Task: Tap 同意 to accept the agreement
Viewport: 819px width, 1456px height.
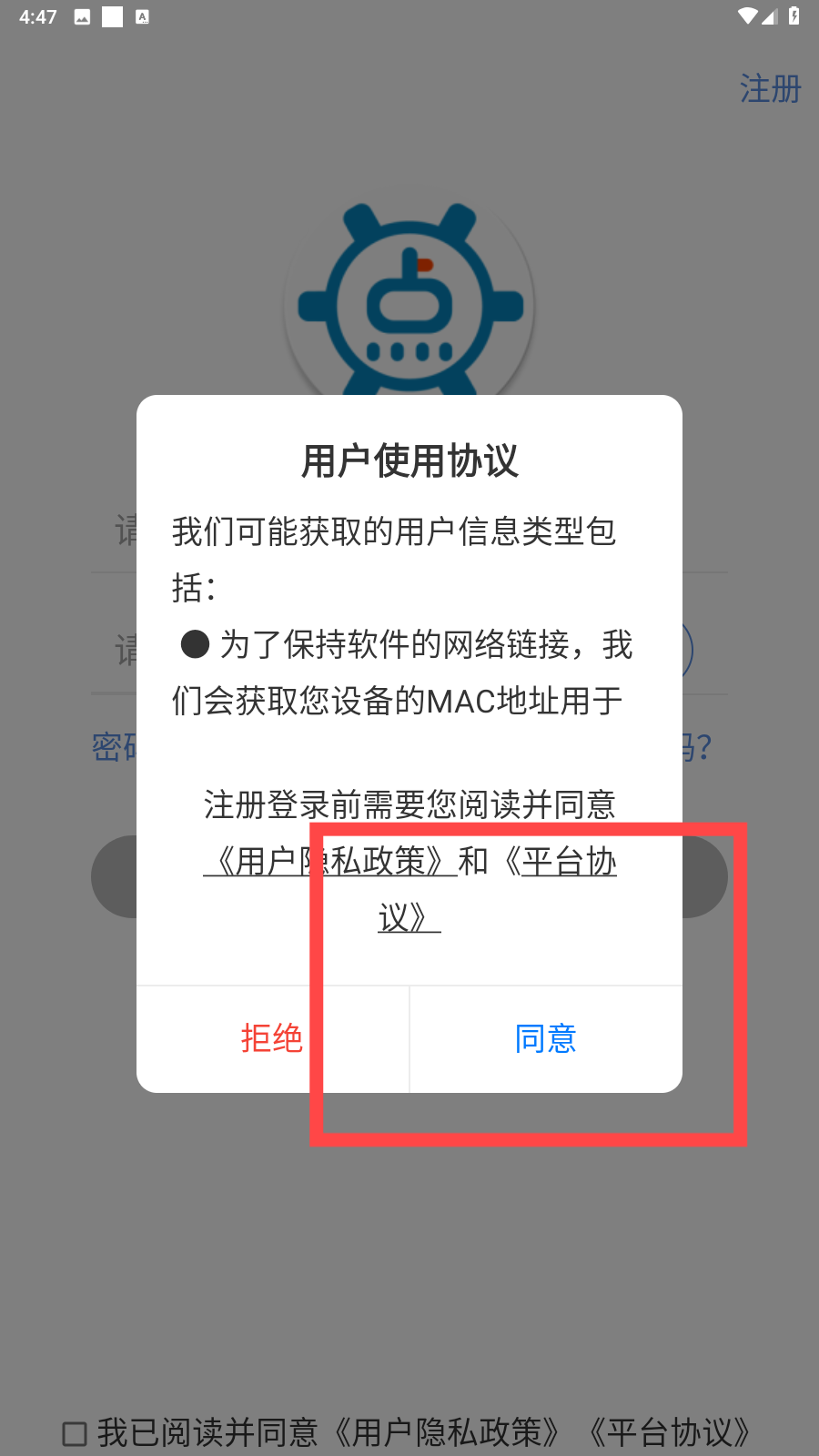Action: (x=546, y=1038)
